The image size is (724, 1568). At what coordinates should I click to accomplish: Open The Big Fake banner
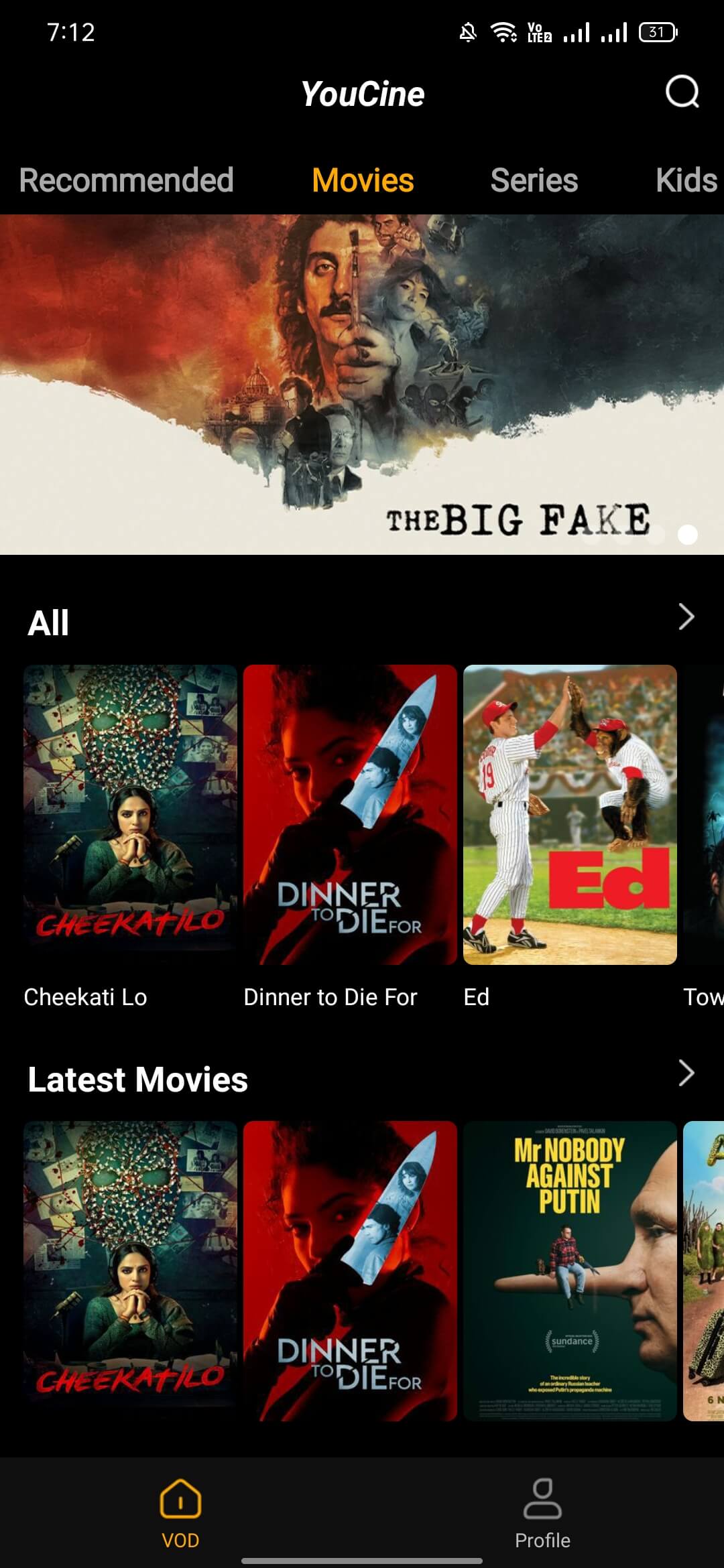tap(362, 384)
